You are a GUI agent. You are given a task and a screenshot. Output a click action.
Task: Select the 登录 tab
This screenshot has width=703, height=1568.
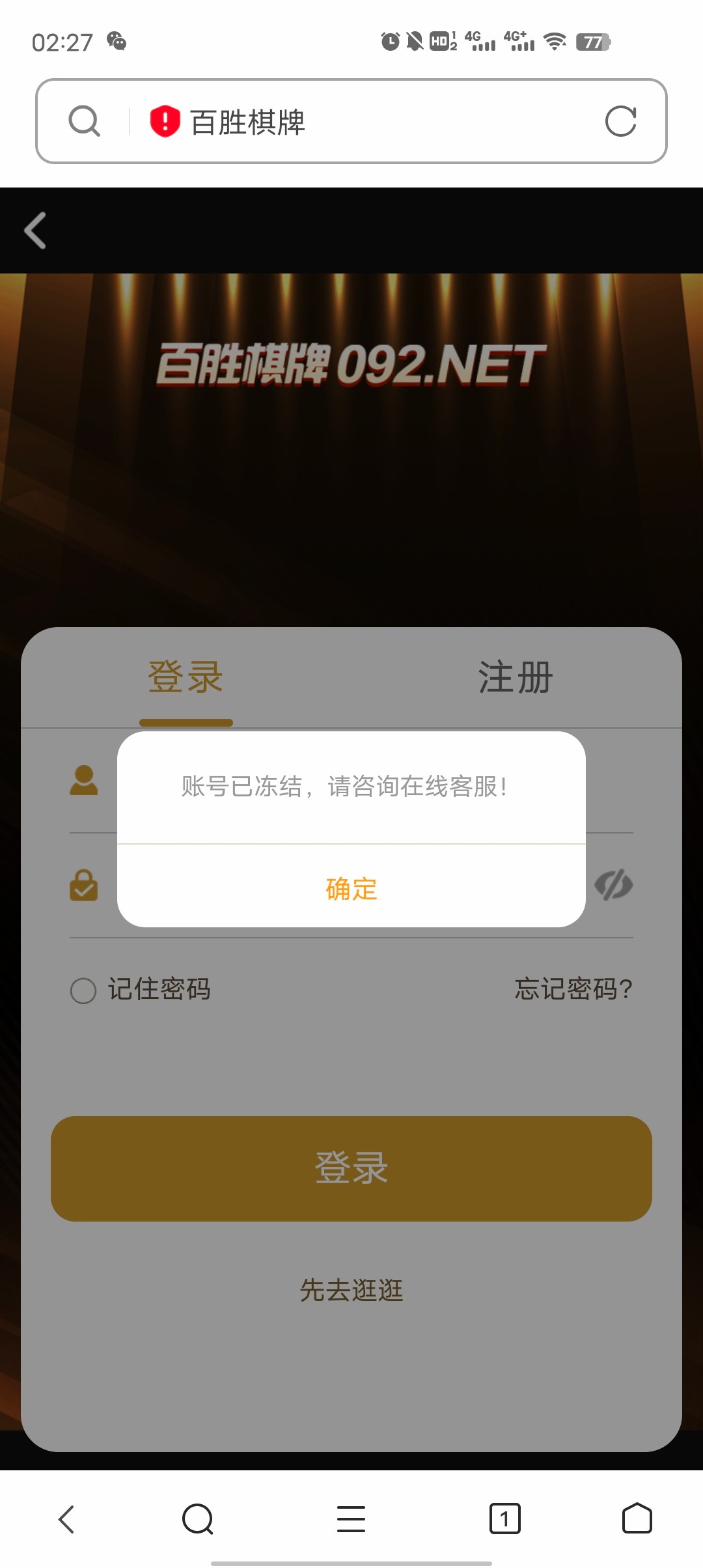(x=186, y=677)
